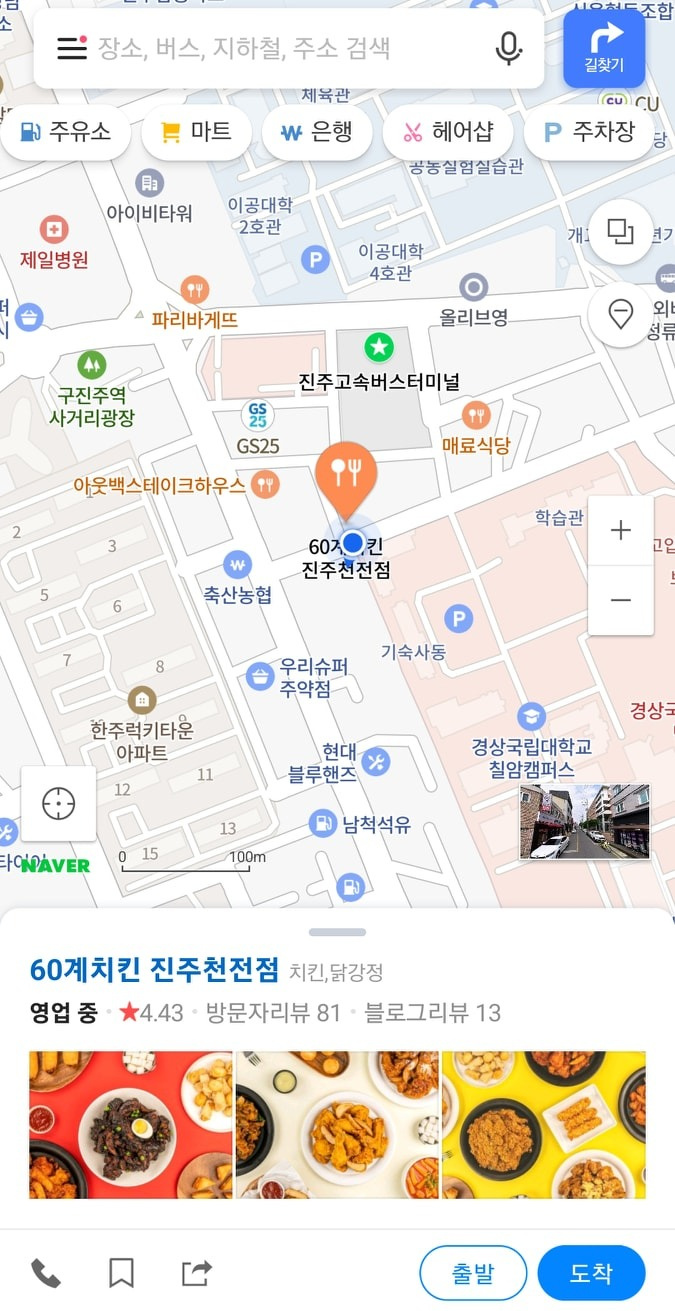Tap the location pin bookmark button
Image resolution: width=675 pixels, height=1311 pixels.
621,315
